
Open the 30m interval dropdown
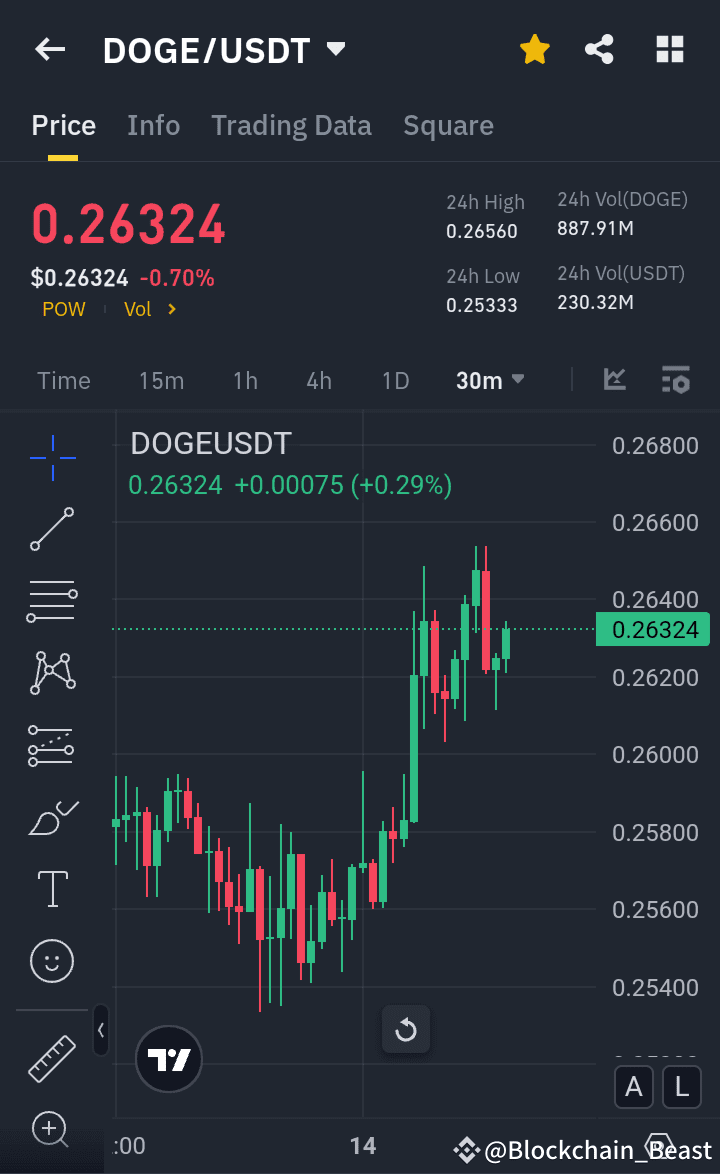(490, 380)
